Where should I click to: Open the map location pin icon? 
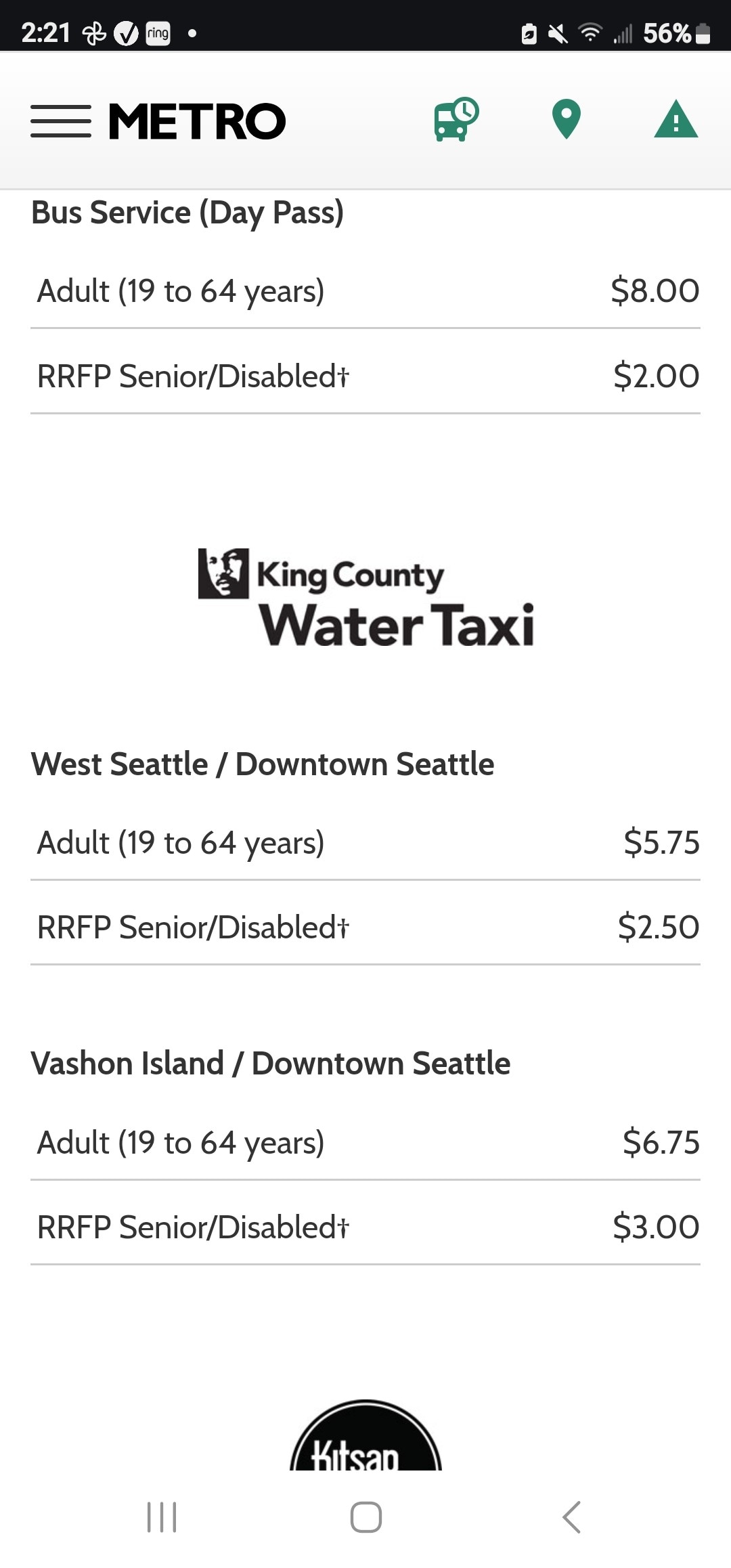pyautogui.click(x=567, y=119)
